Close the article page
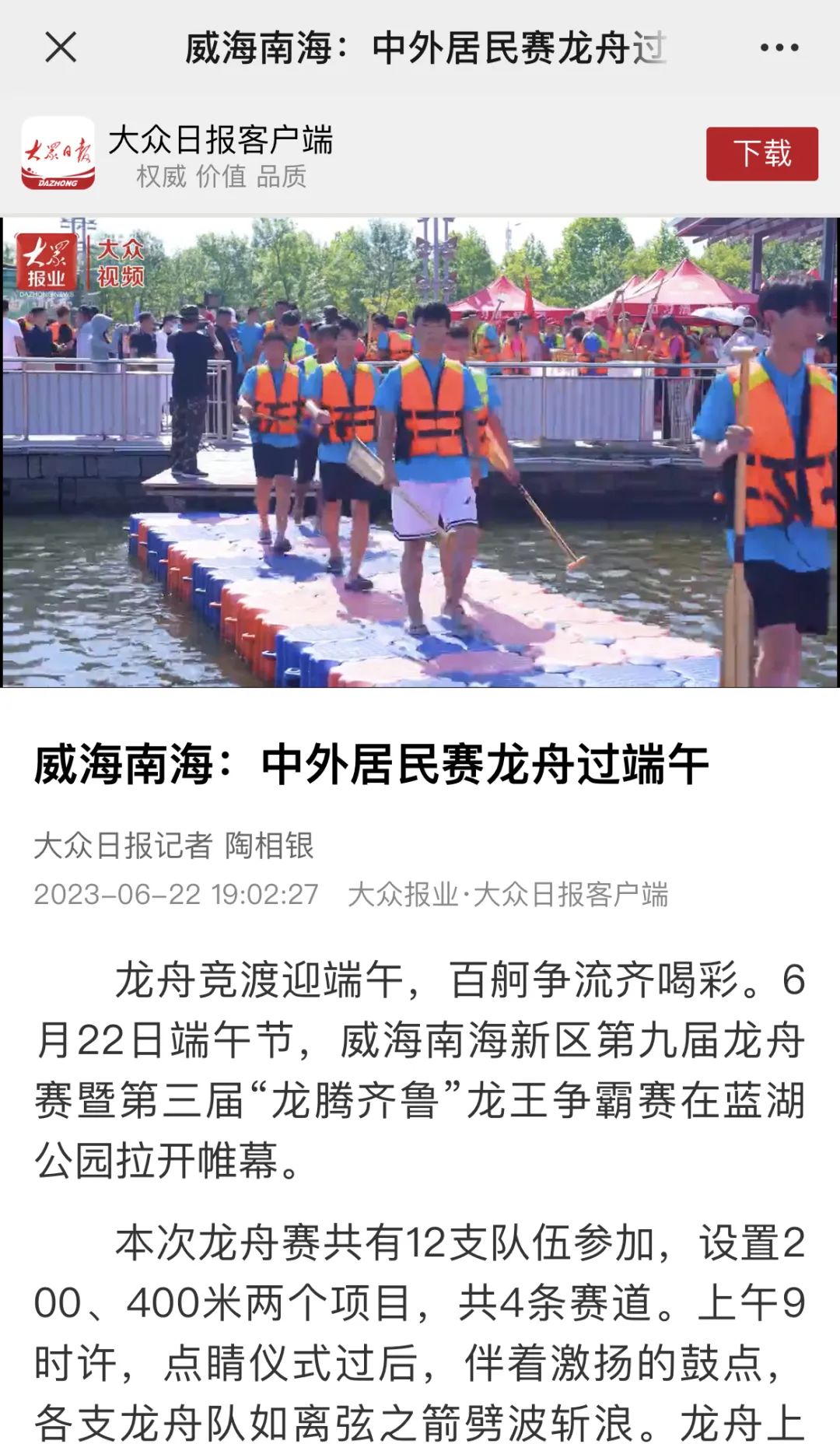Viewport: 840px width, 1444px height. coord(61,47)
